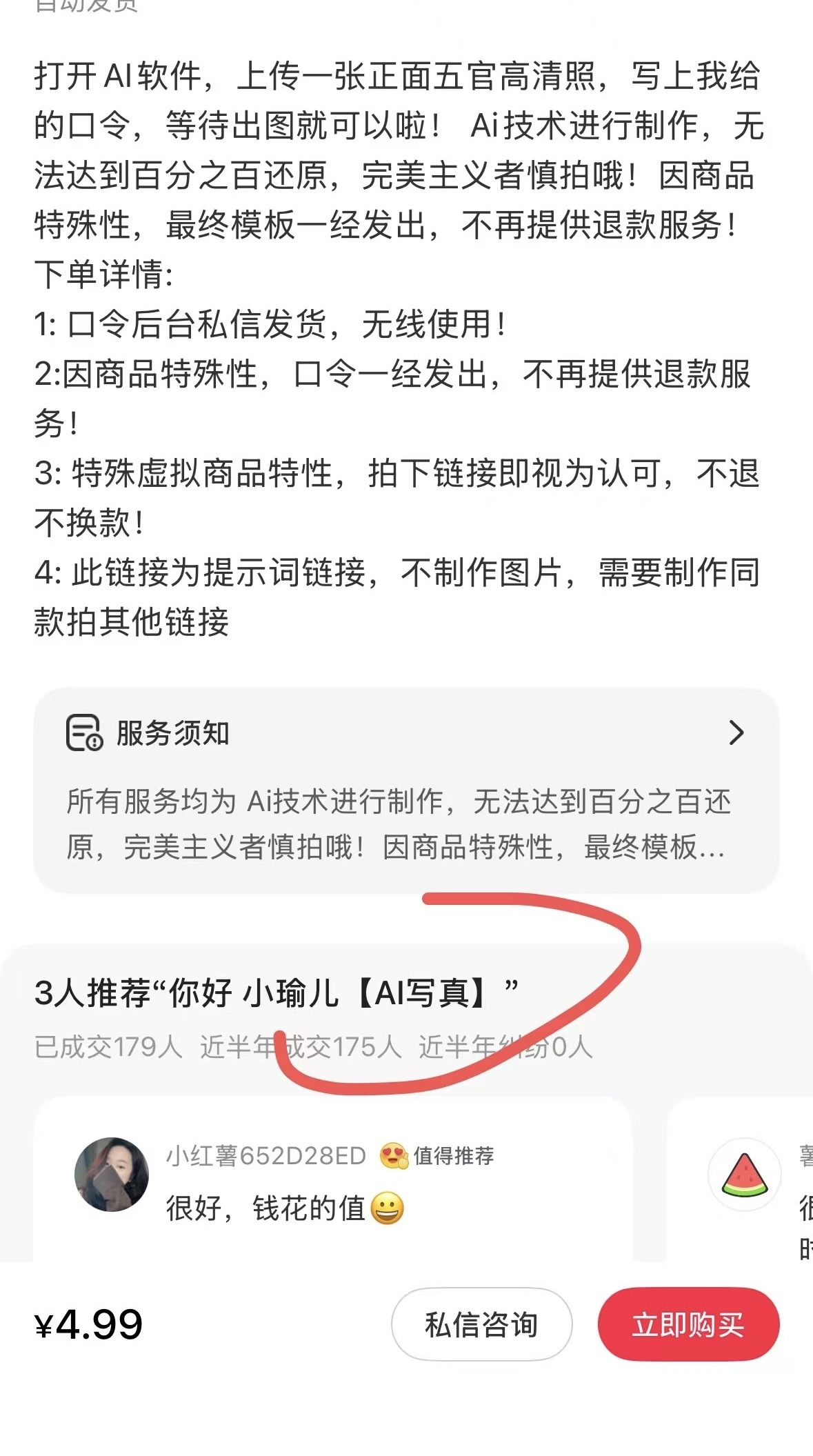Open the review by 小红薯652D28ED

332,1179
